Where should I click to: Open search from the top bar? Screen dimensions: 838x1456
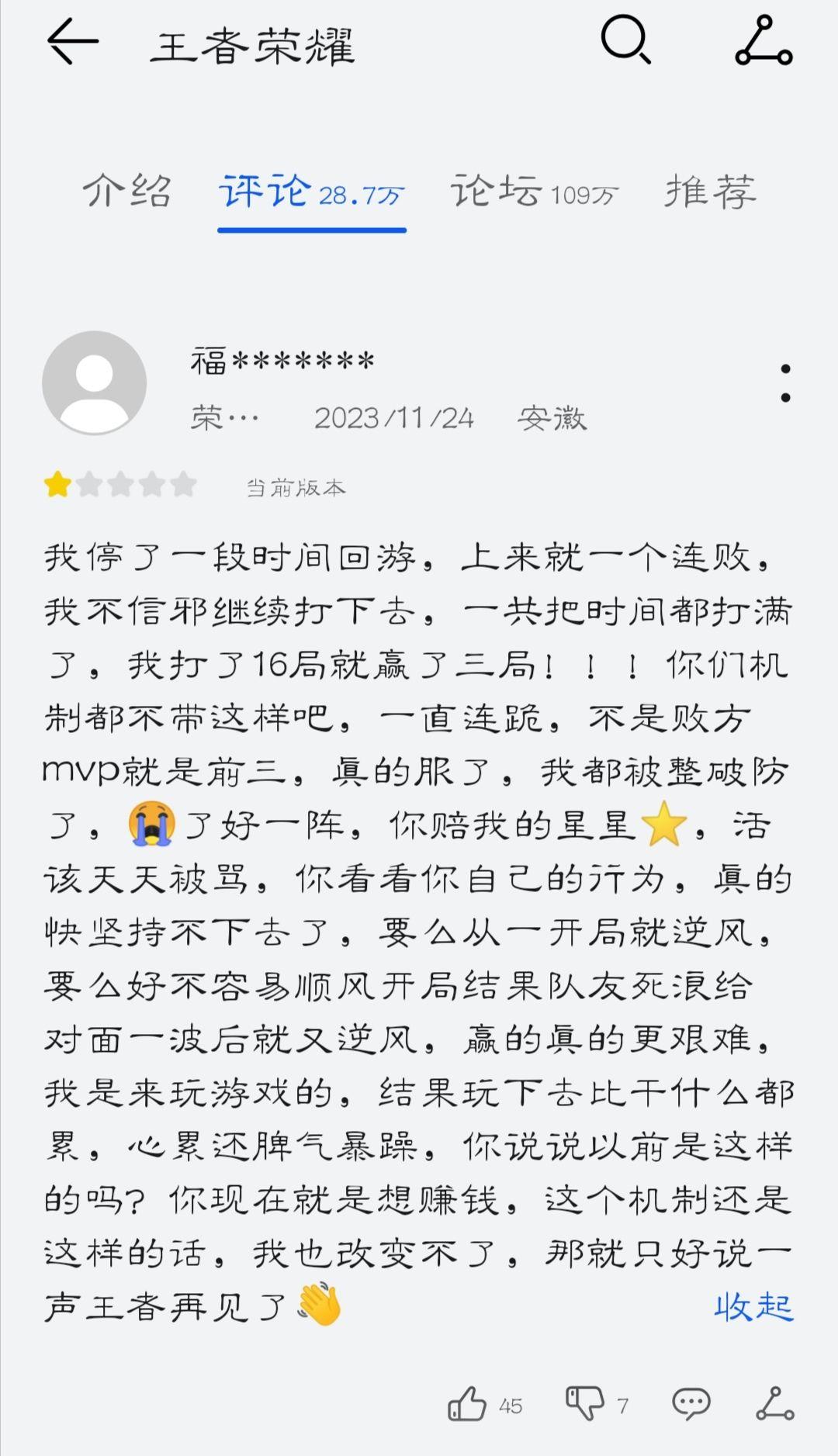625,40
